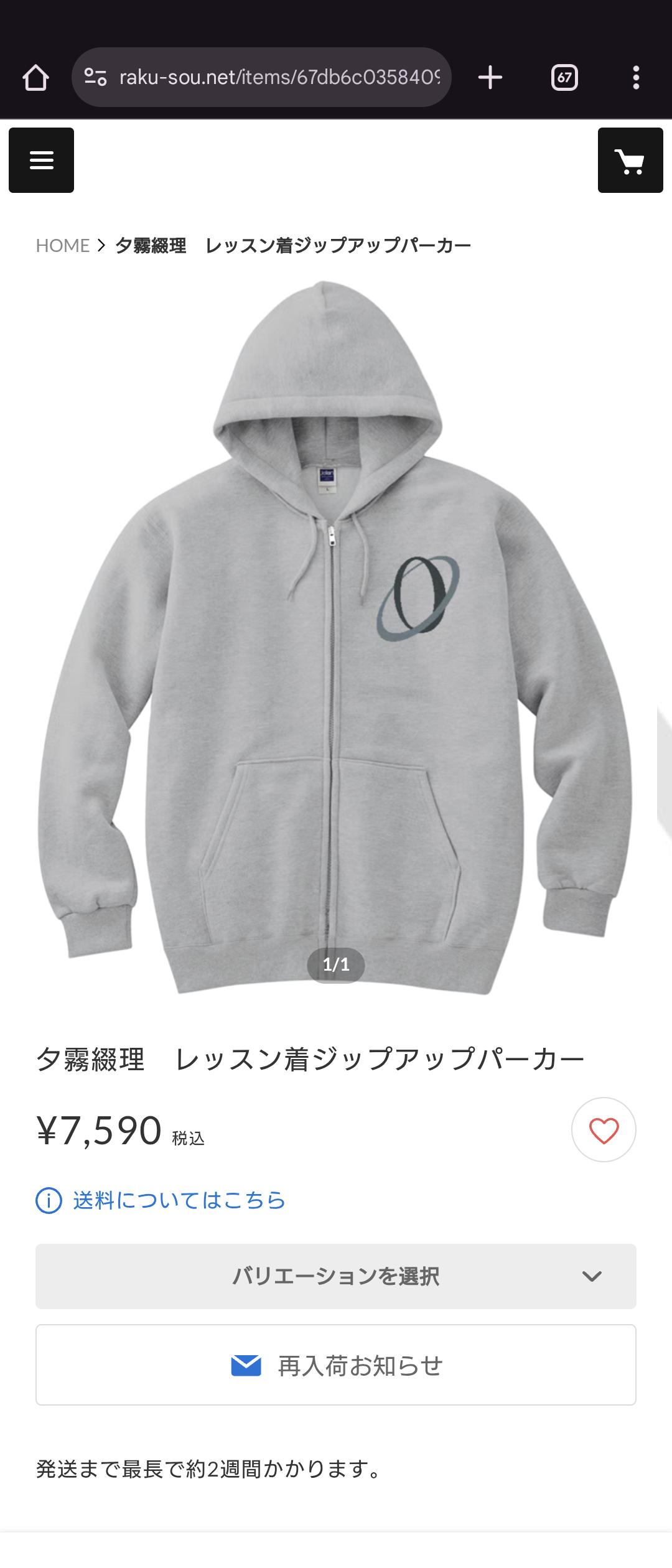Add hoodie to favorites with heart
The width and height of the screenshot is (672, 1568).
(x=603, y=1130)
